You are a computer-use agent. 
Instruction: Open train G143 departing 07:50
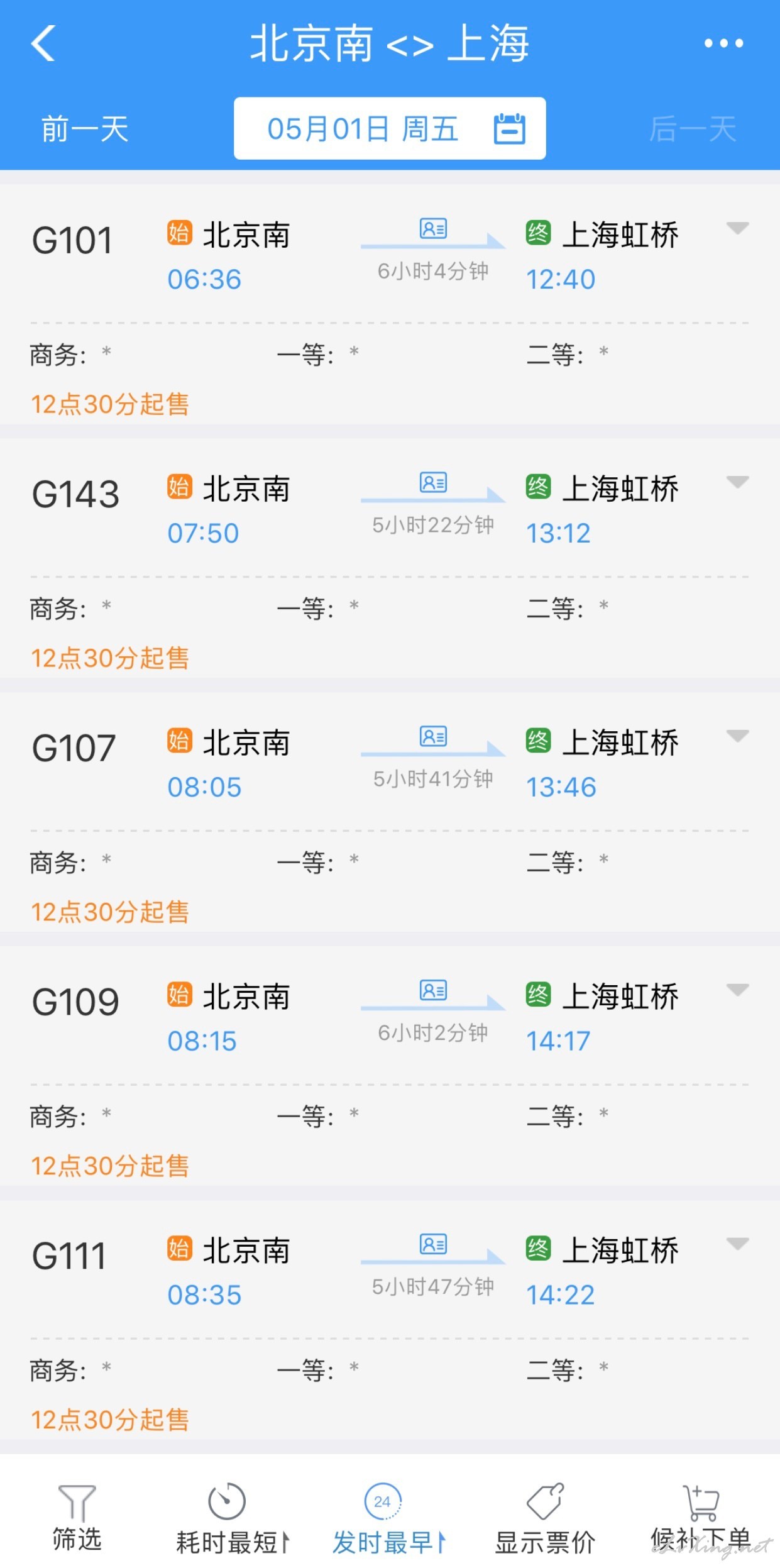coord(390,558)
